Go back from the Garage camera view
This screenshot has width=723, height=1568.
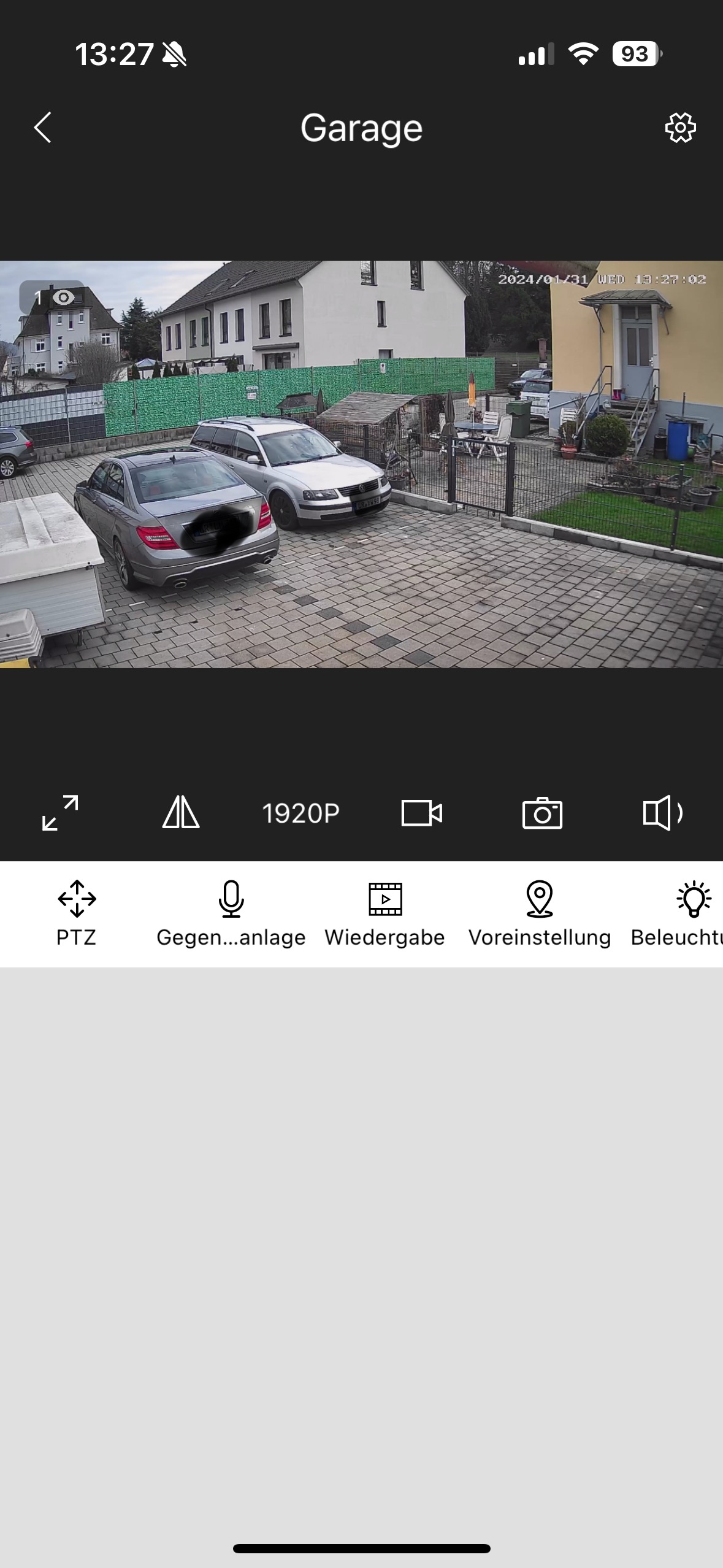coord(43,128)
